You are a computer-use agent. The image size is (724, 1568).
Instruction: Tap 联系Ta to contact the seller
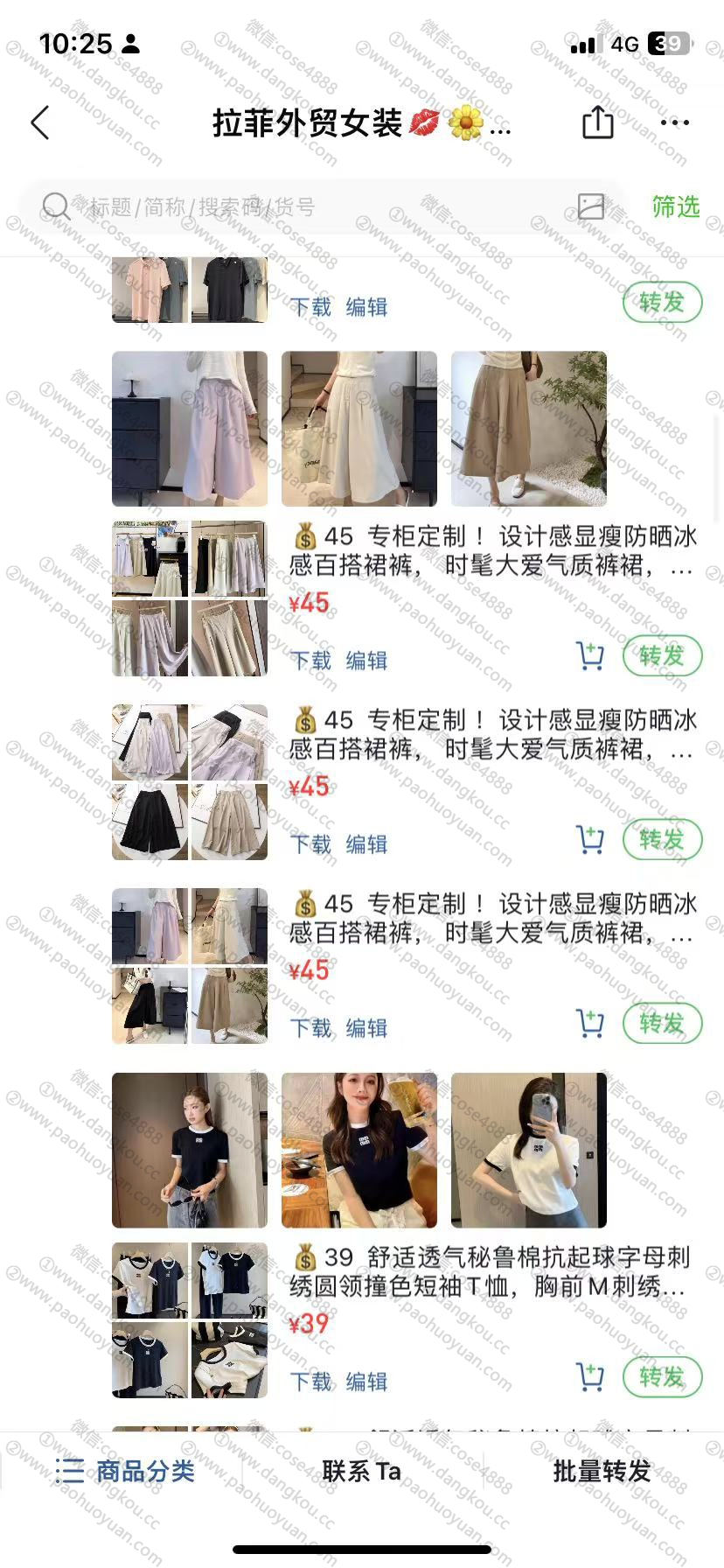click(361, 1471)
